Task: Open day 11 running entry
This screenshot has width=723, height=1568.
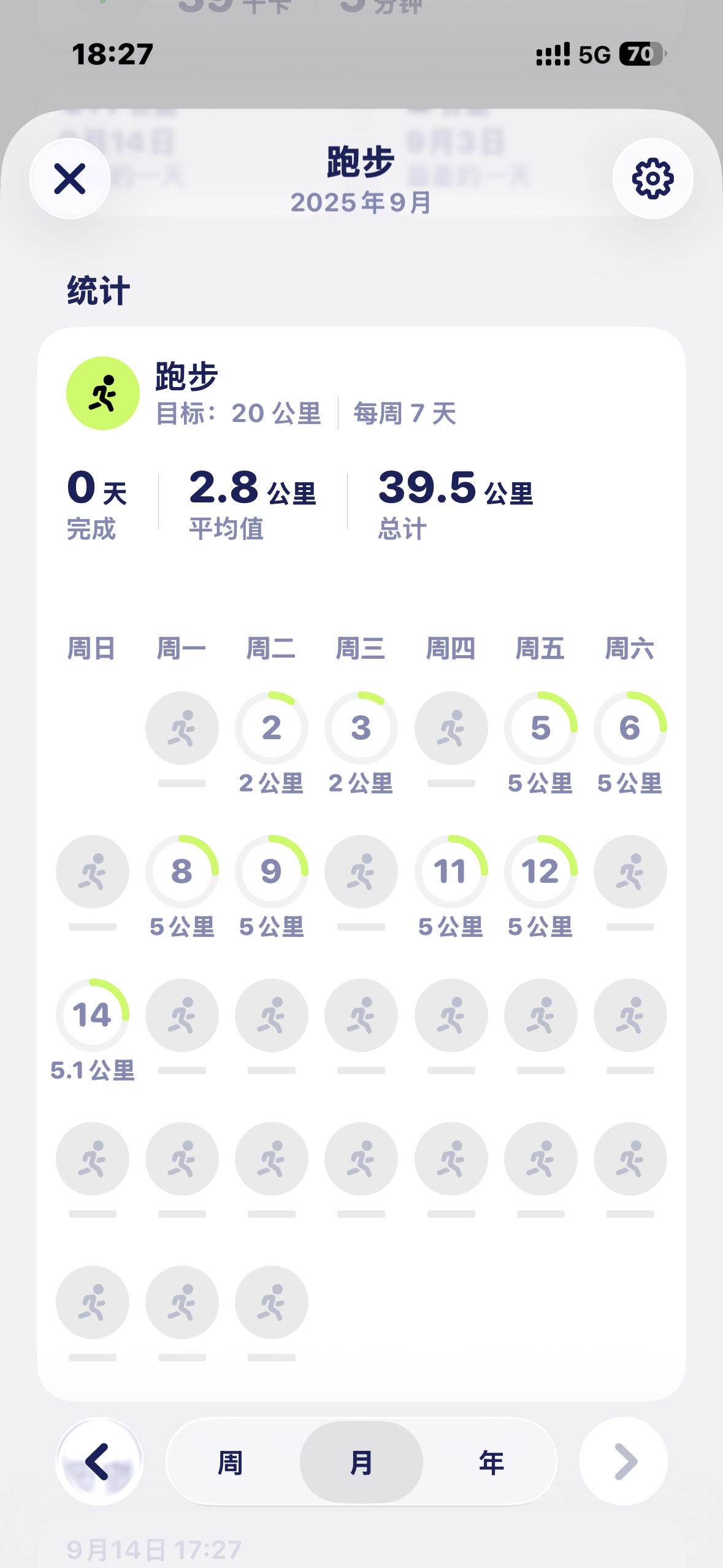Action: (451, 872)
